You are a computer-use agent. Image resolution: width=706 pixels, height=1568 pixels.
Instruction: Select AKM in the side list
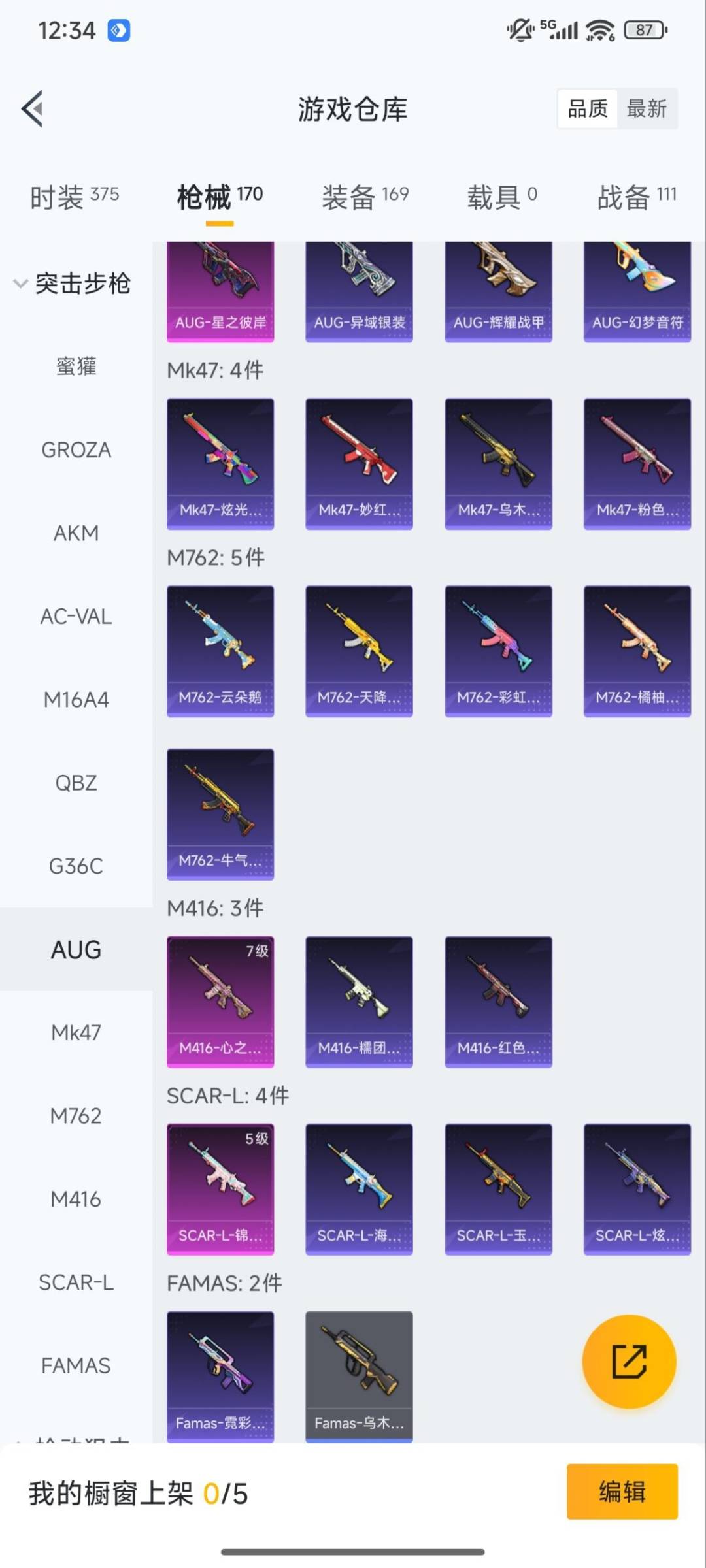pos(76,533)
